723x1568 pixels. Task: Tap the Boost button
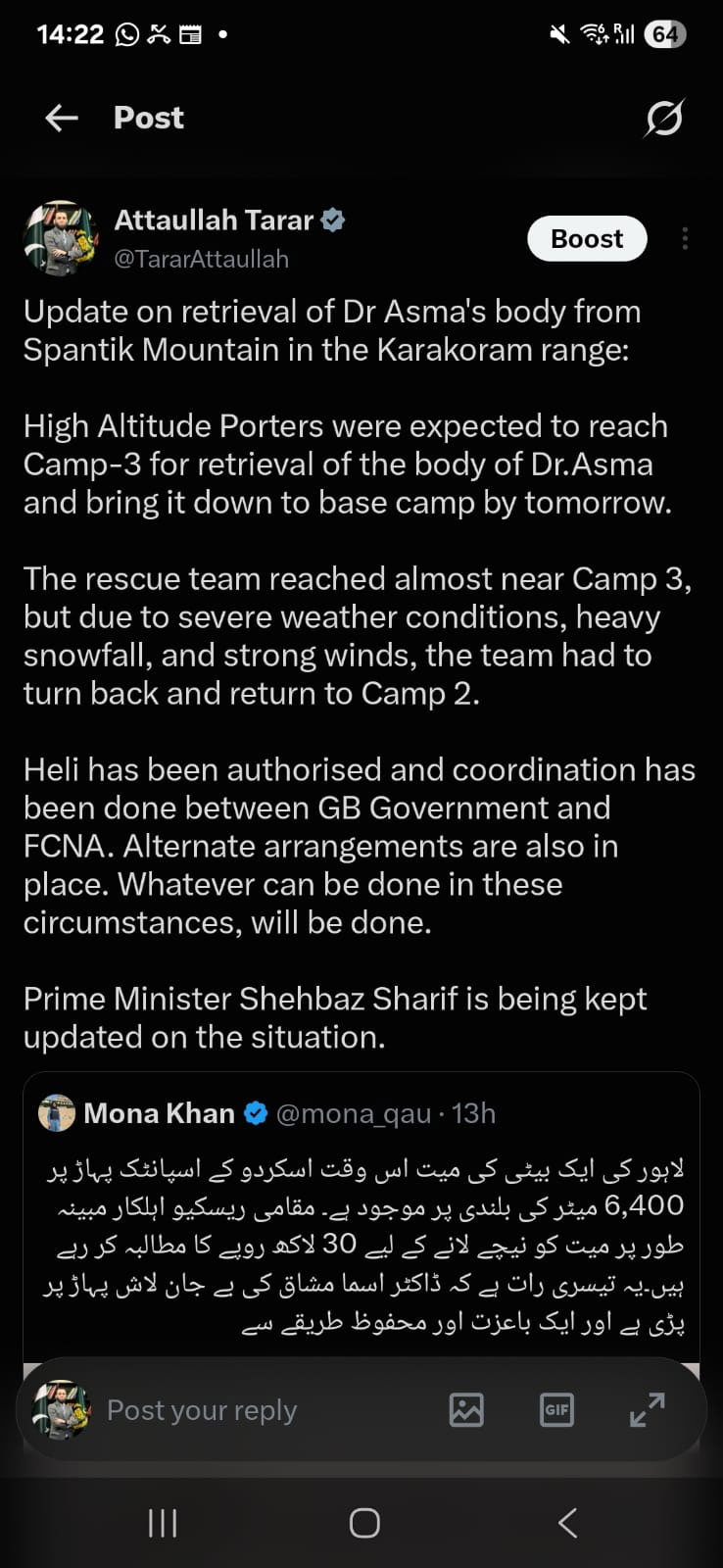tap(587, 238)
